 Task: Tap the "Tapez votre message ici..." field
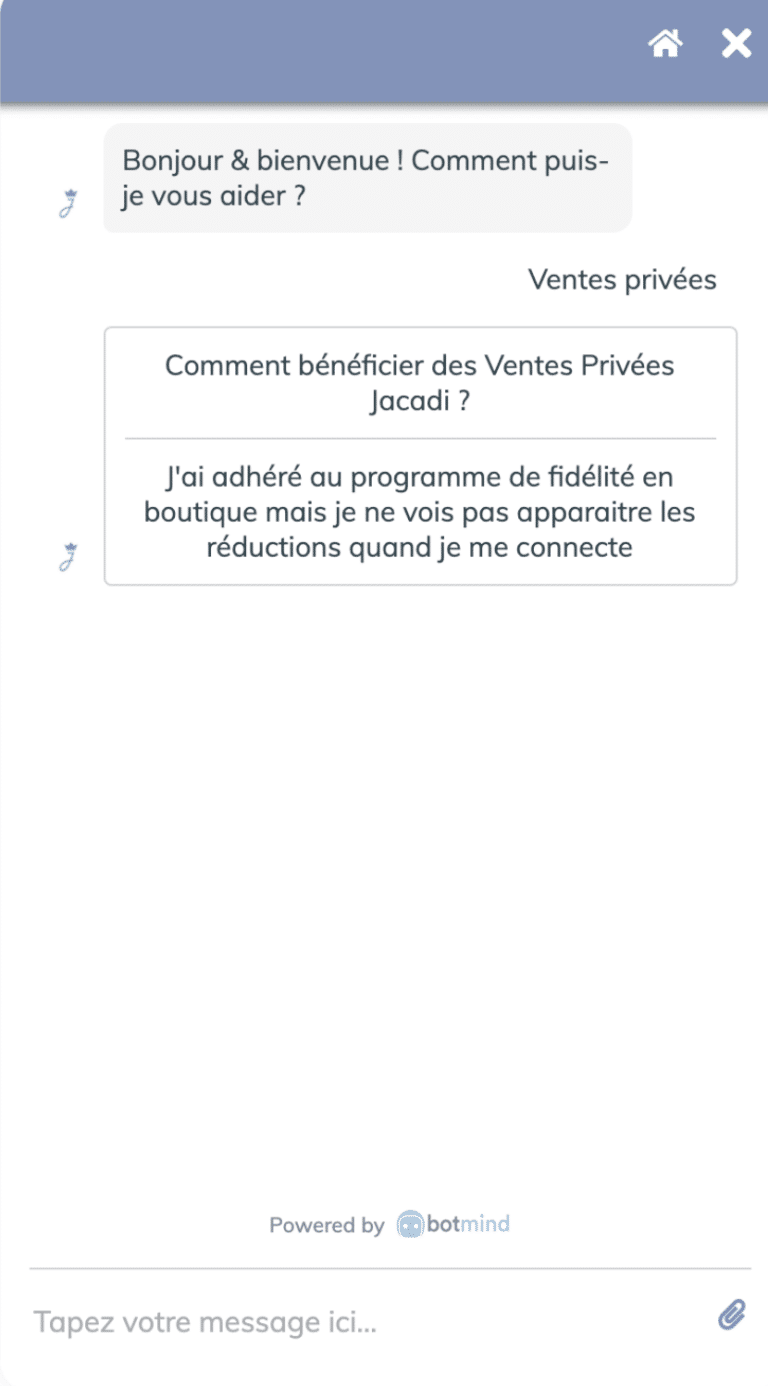click(x=360, y=1322)
